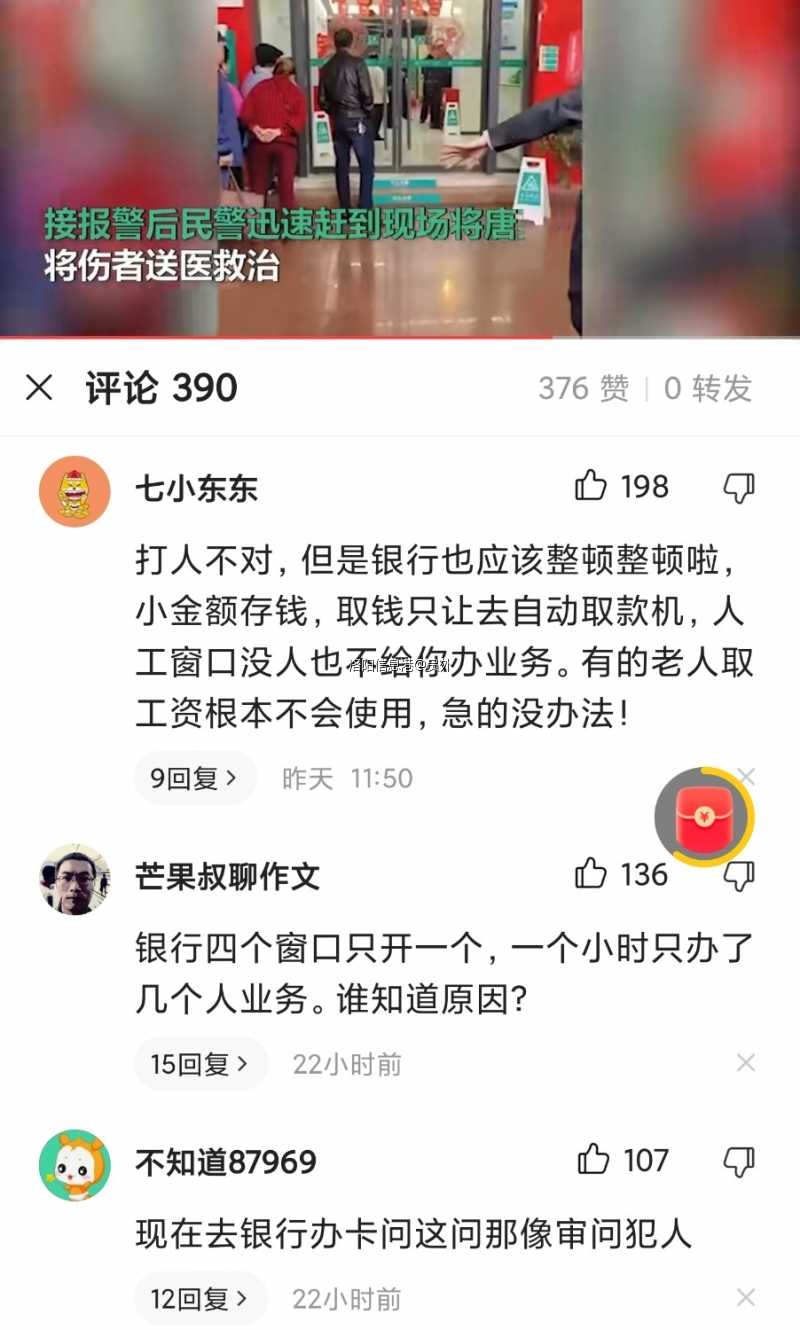The image size is (800, 1330).
Task: Close the comments panel
Action: tap(39, 388)
